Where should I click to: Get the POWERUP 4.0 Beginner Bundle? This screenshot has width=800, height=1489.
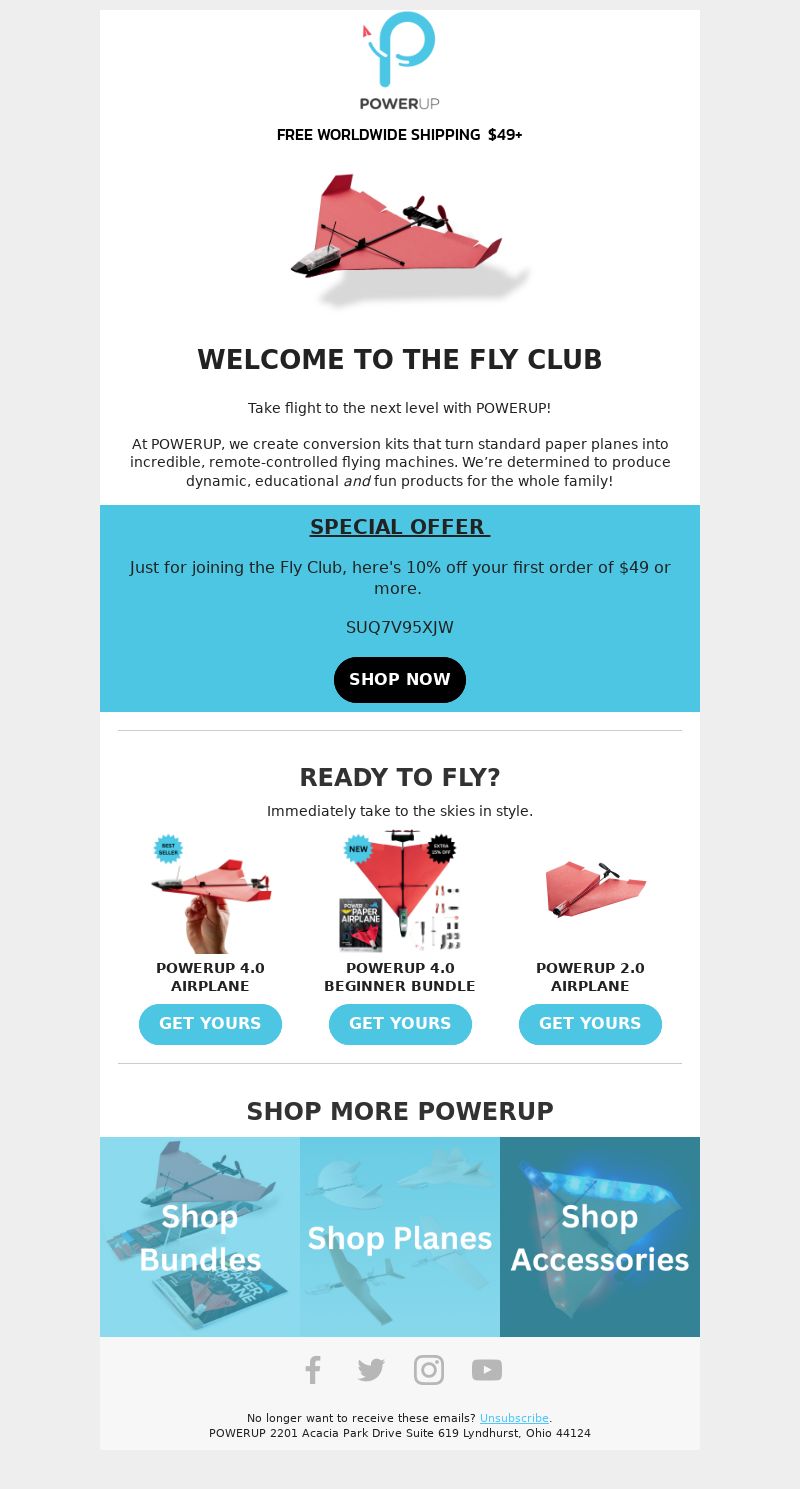400,1024
